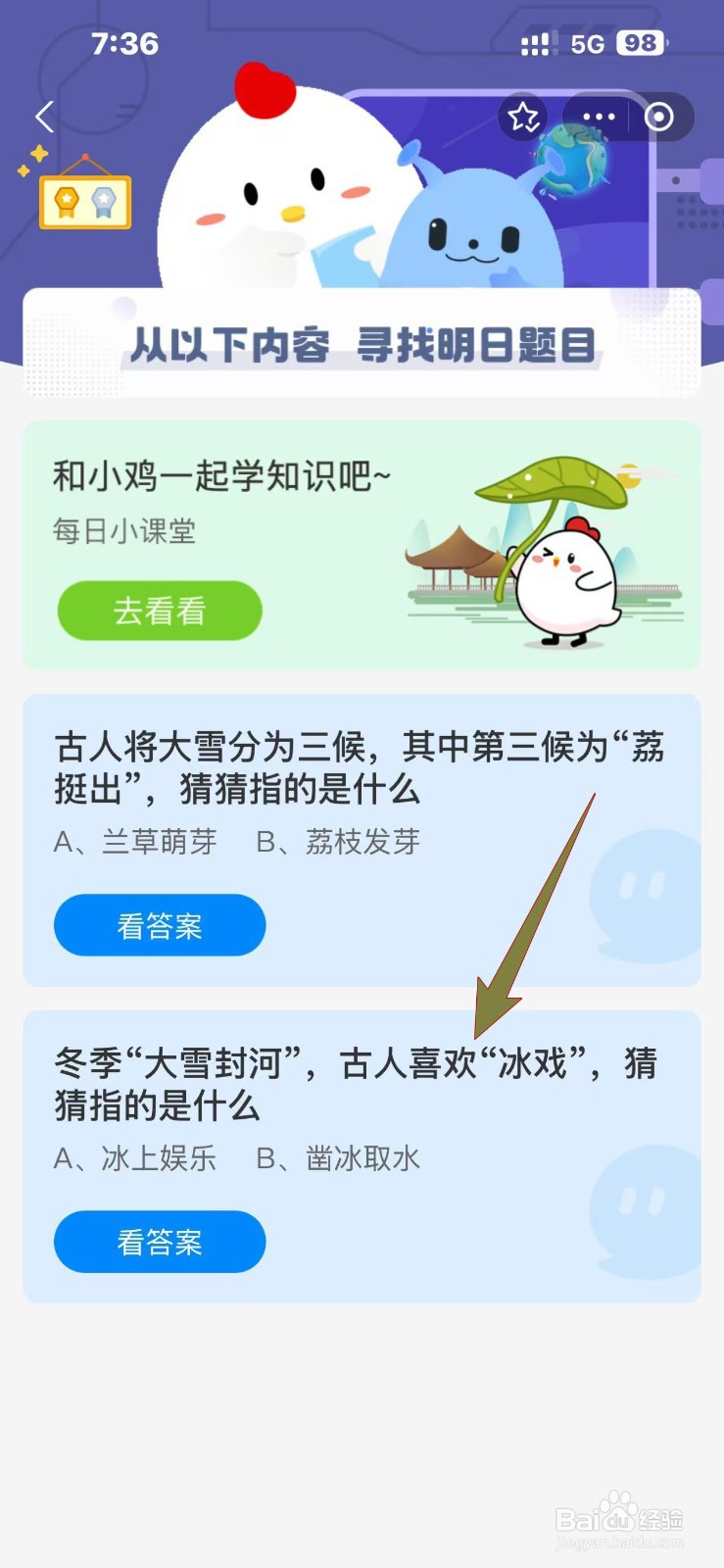Tap 看答案 on the 大雪三候 question

(160, 924)
